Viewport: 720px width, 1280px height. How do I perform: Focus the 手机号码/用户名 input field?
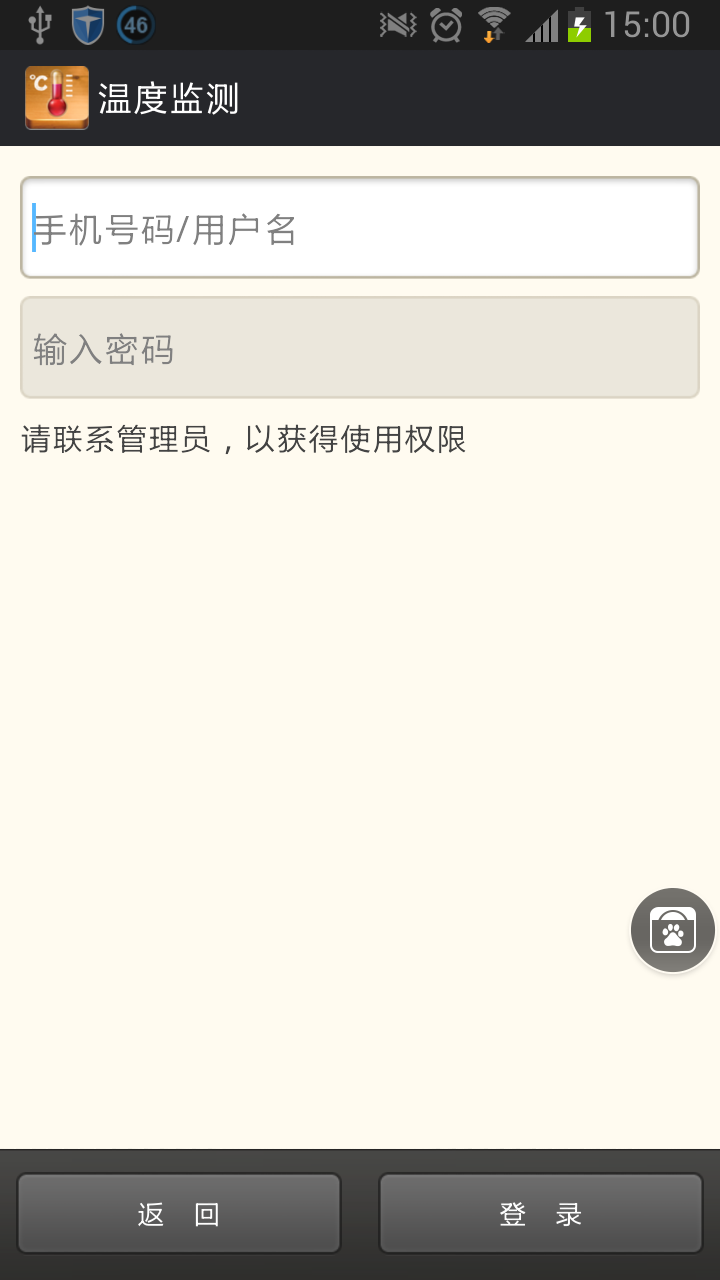(360, 228)
